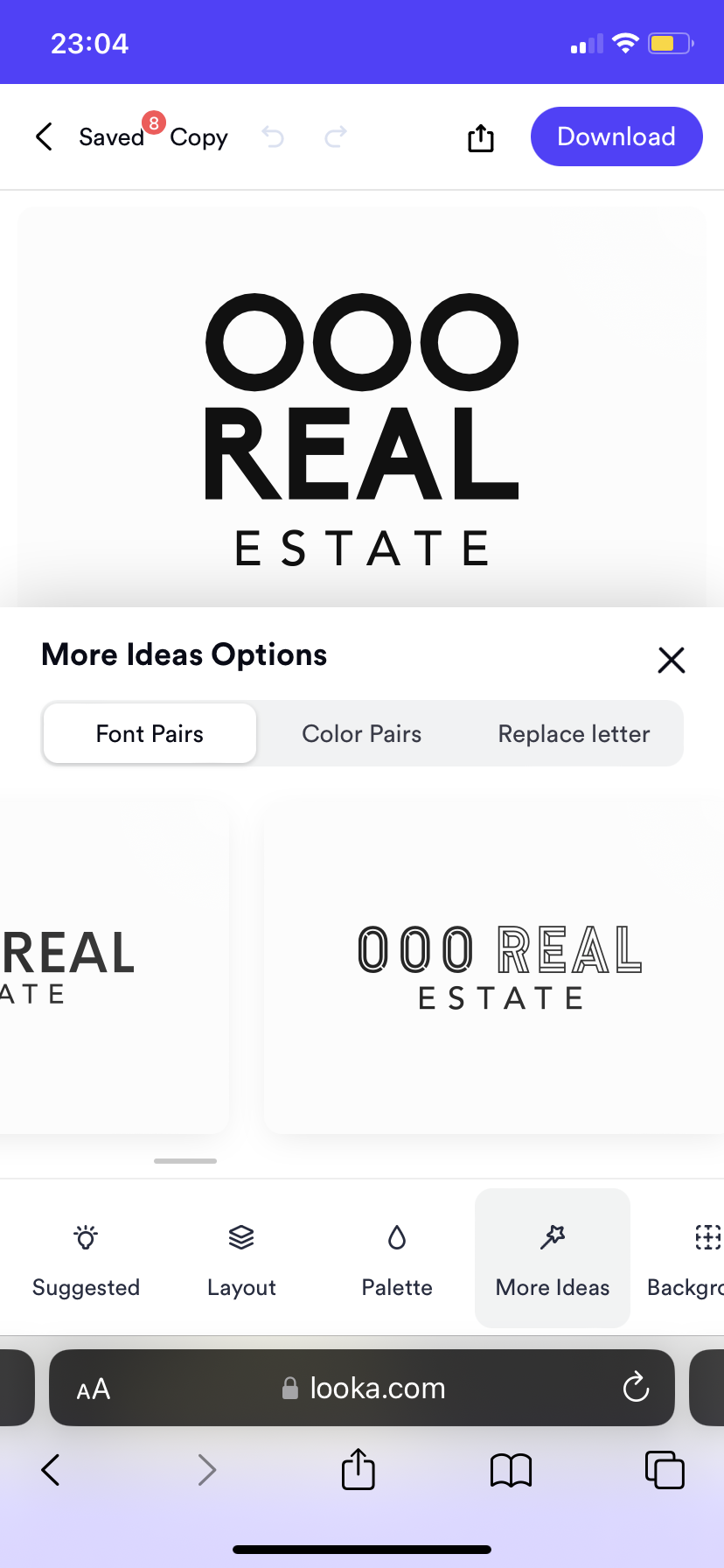The width and height of the screenshot is (724, 1568).
Task: Choose the outlined 000 REAL ESTATE font option
Action: coord(498,966)
